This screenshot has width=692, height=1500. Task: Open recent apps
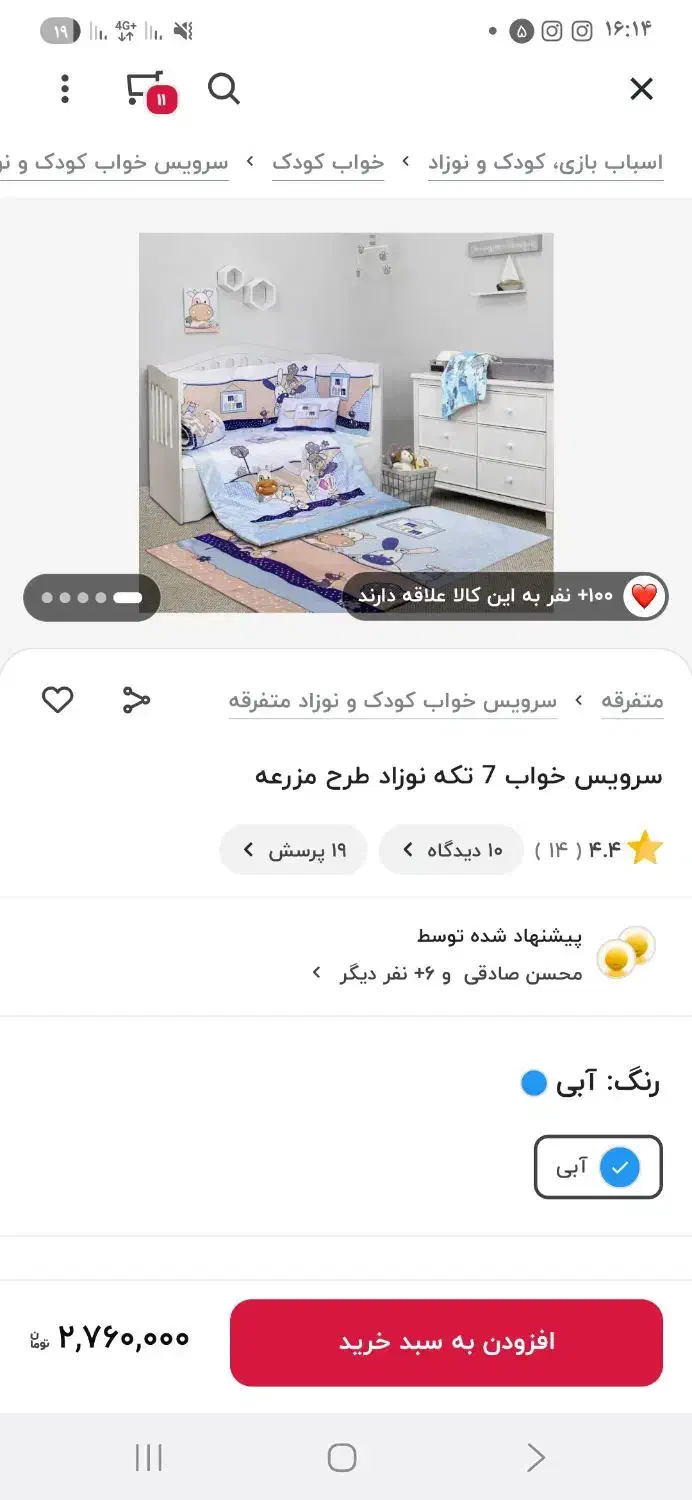pos(148,1457)
